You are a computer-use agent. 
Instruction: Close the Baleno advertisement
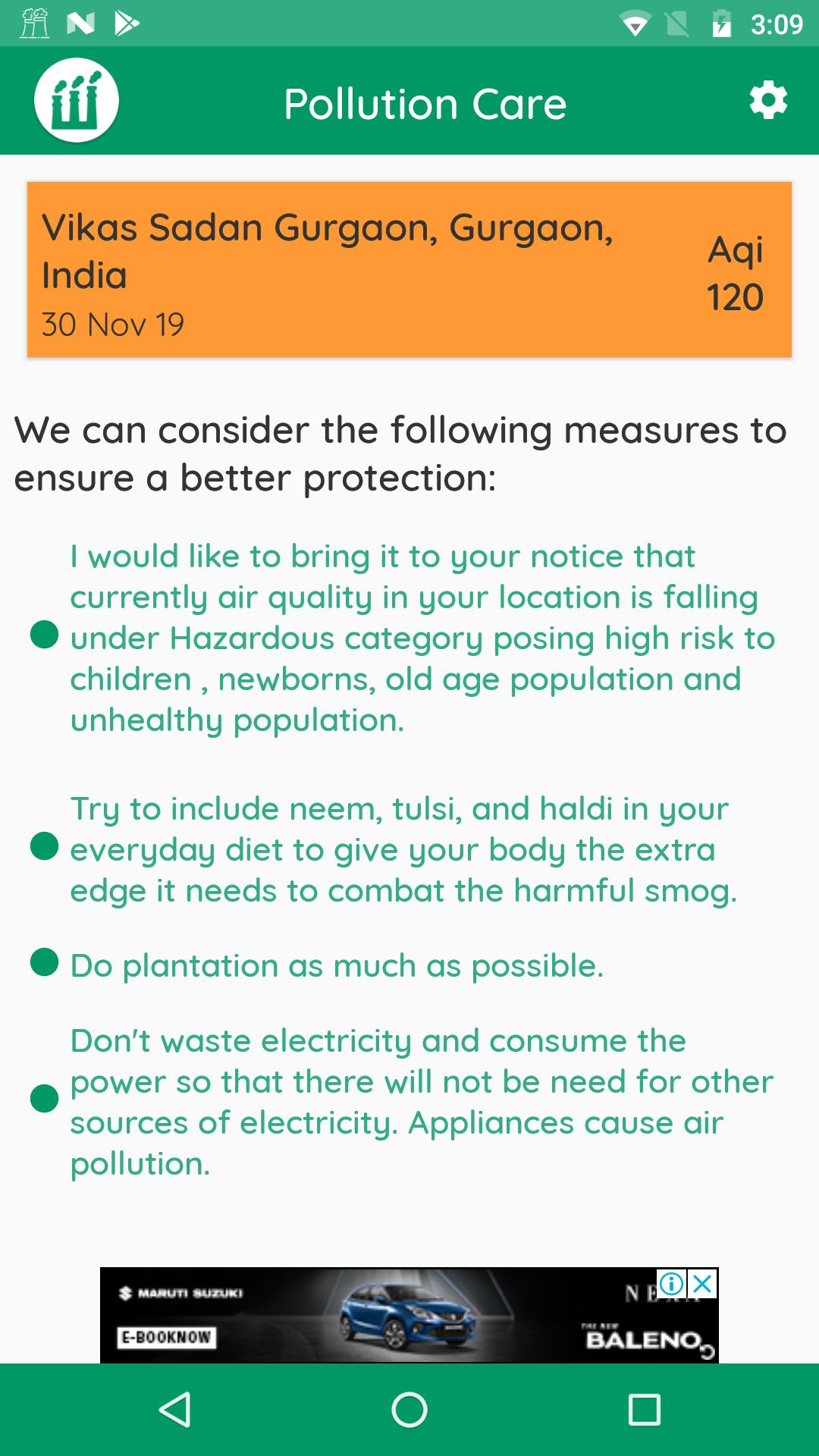[x=704, y=1284]
